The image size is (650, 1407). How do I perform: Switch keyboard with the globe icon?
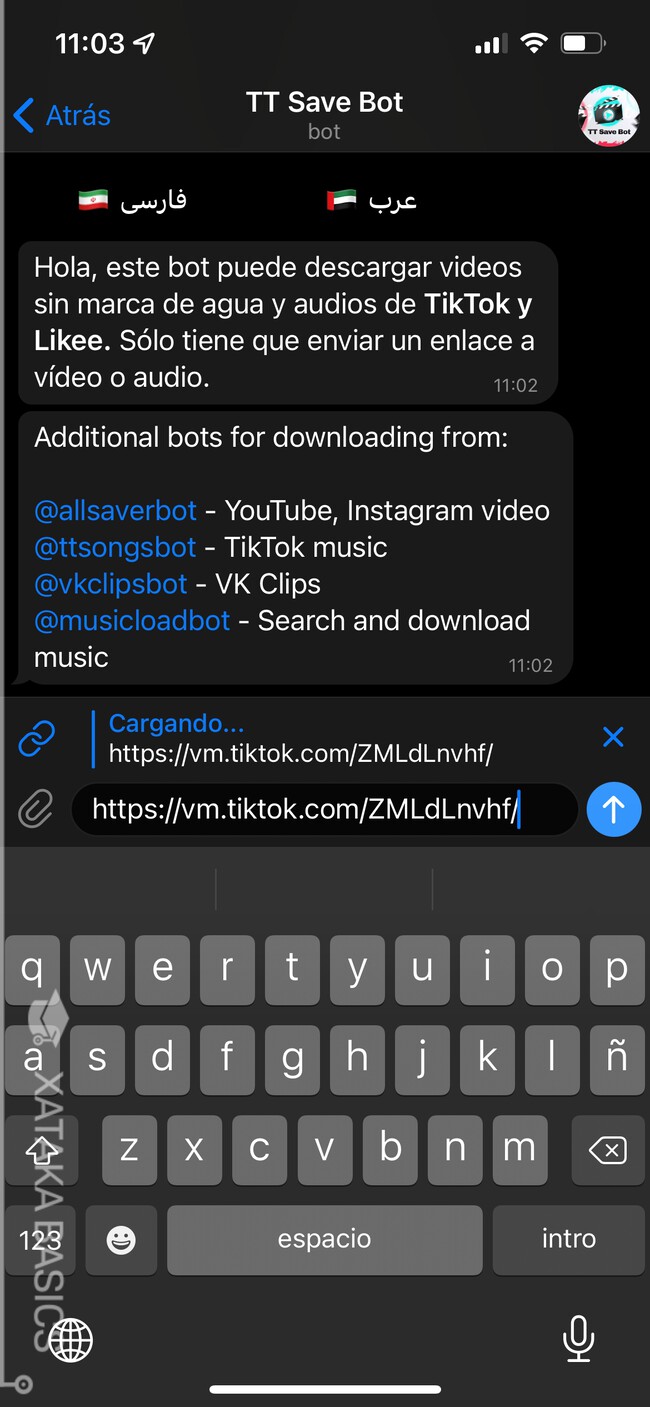click(x=71, y=1339)
